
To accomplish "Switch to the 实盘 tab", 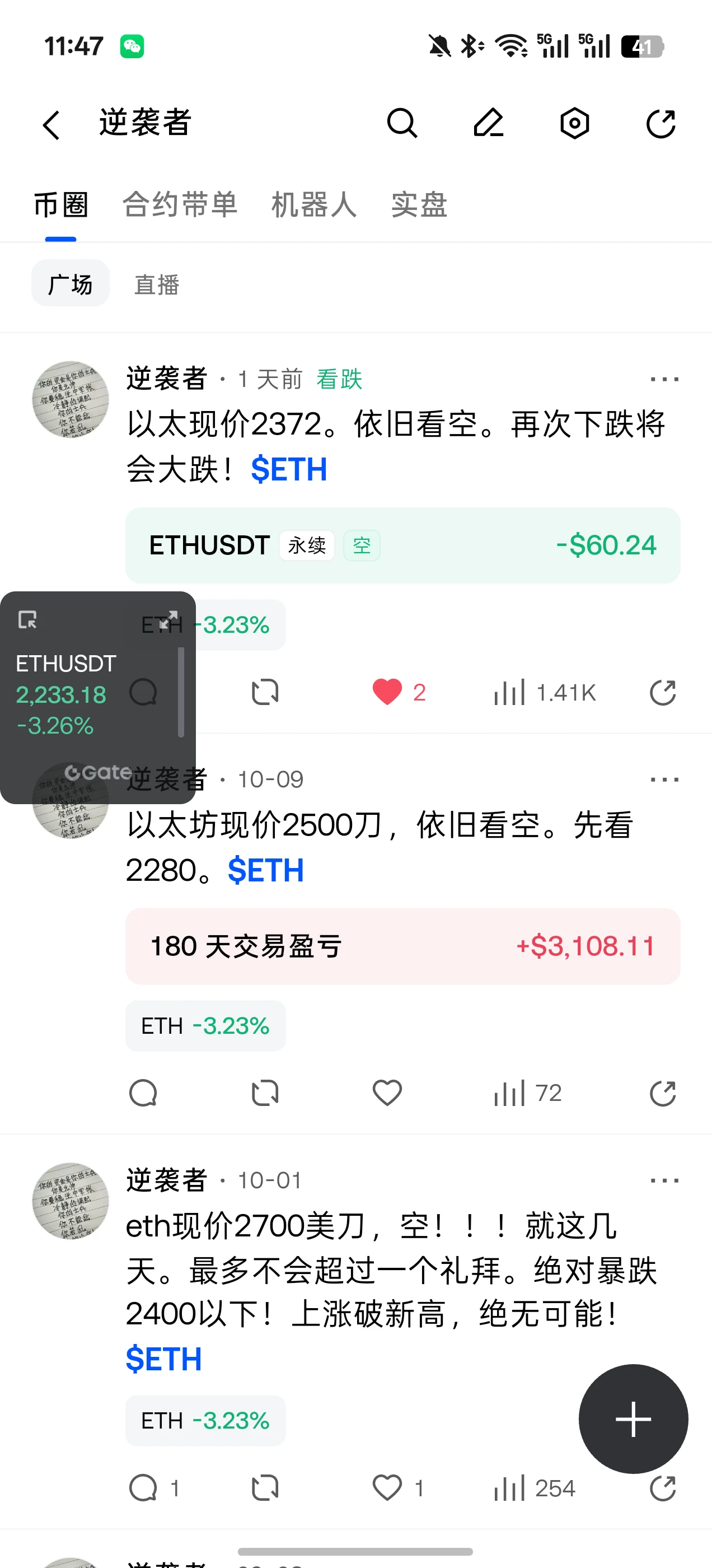I will point(419,204).
